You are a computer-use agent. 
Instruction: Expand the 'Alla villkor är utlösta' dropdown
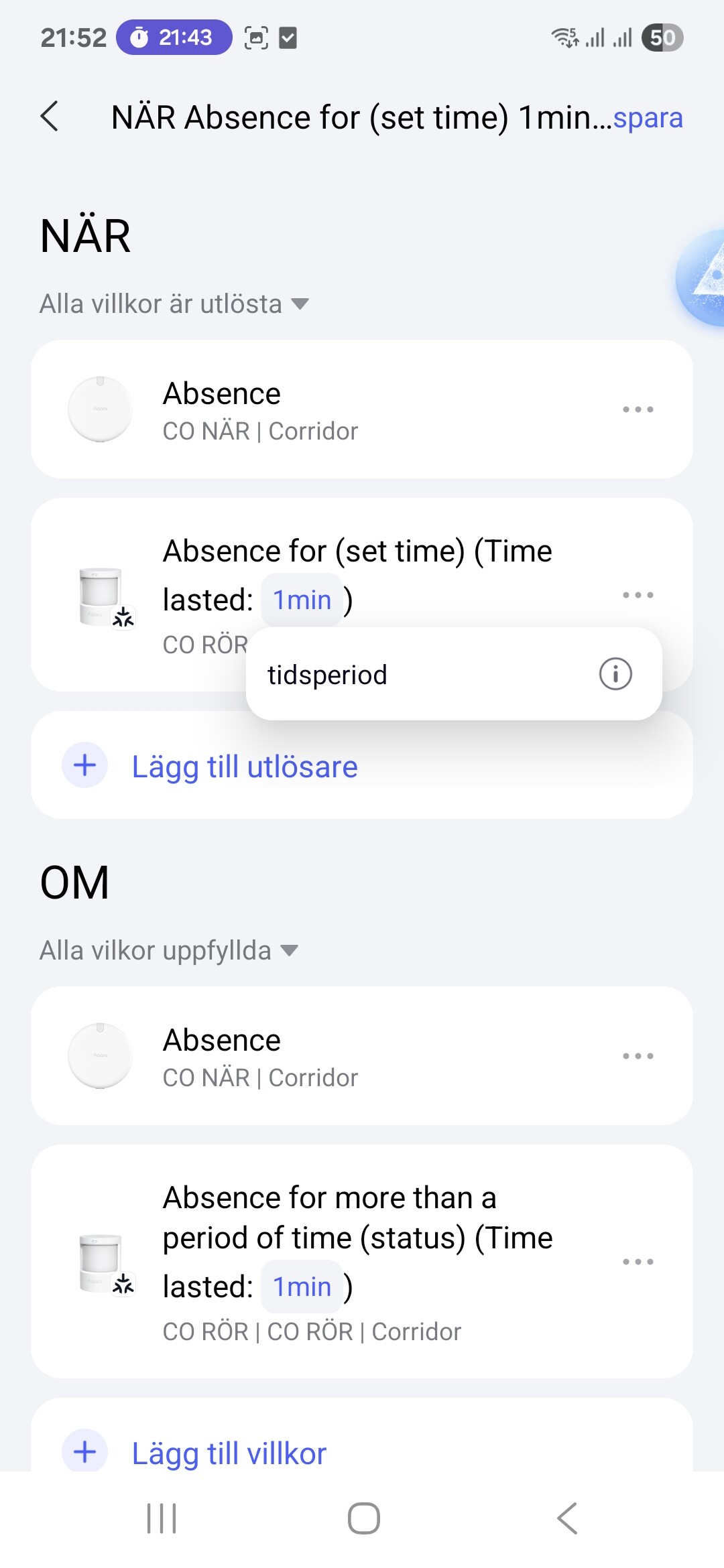(x=174, y=304)
